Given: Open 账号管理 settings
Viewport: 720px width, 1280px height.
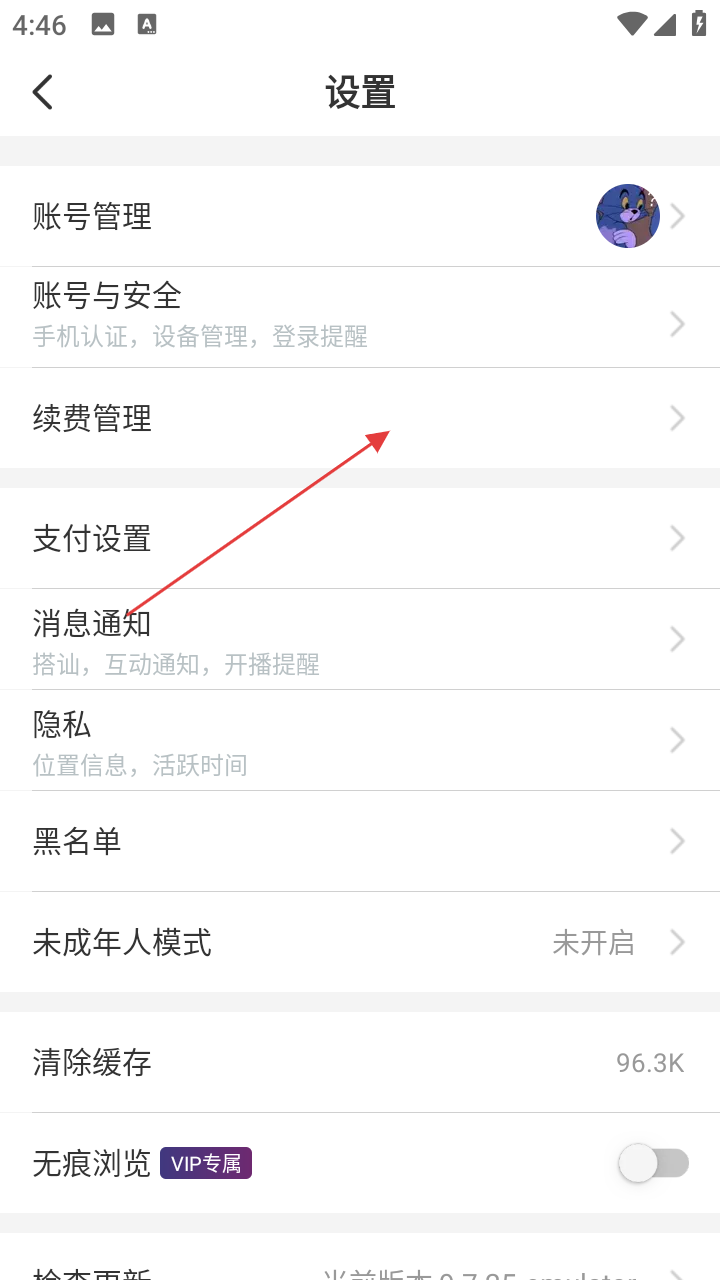Looking at the screenshot, I should pyautogui.click(x=360, y=216).
